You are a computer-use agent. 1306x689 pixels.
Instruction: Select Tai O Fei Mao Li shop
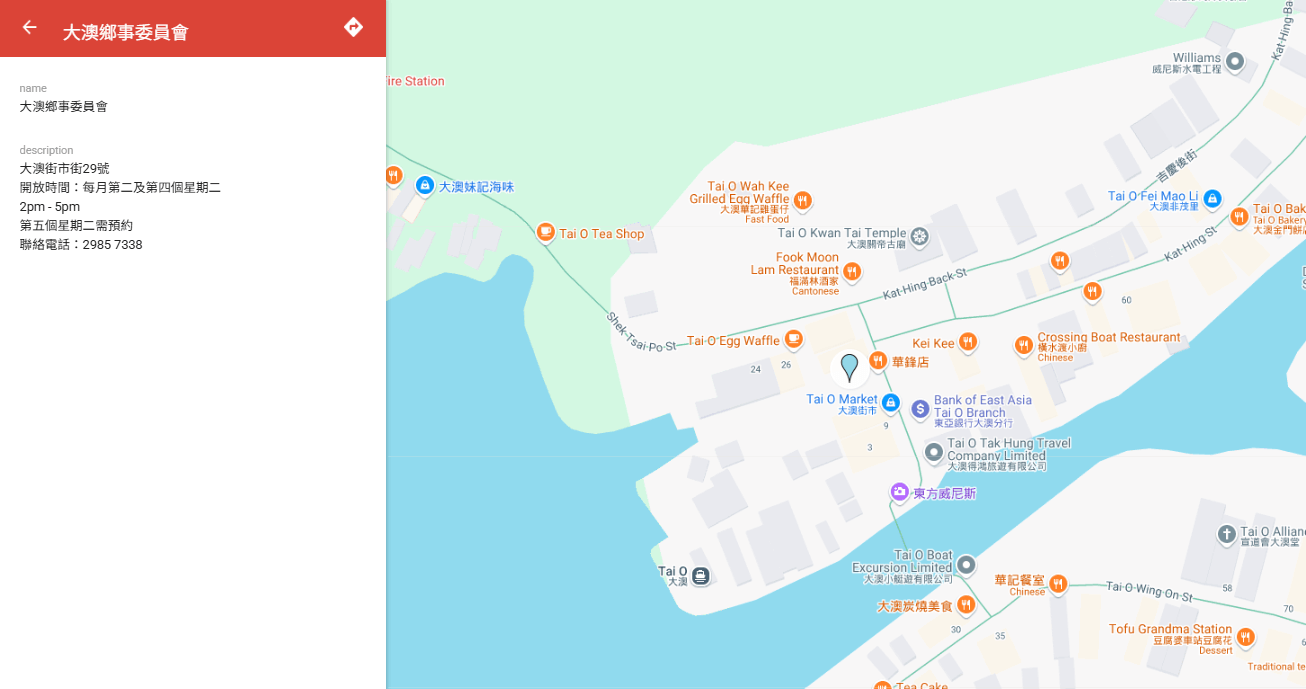pyautogui.click(x=1212, y=198)
